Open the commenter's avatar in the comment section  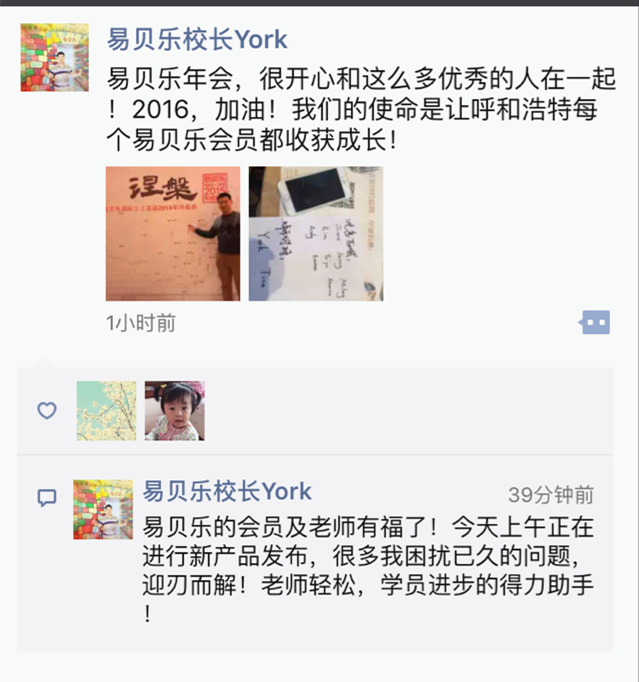(102, 509)
